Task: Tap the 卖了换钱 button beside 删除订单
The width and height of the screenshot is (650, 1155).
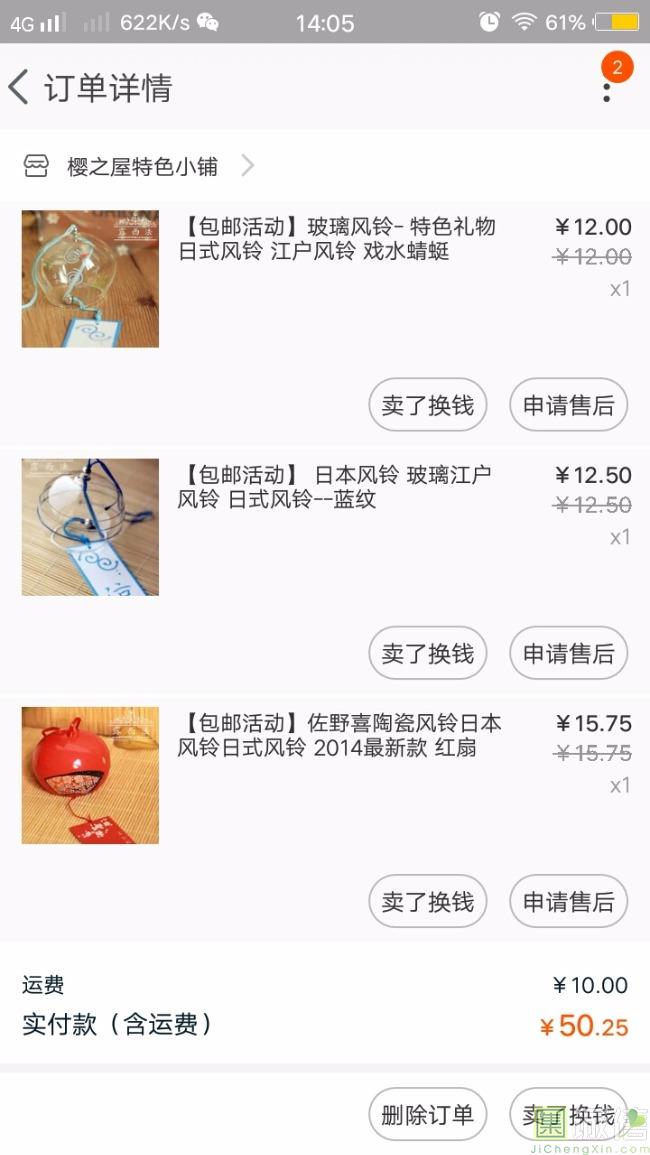Action: tap(568, 1115)
